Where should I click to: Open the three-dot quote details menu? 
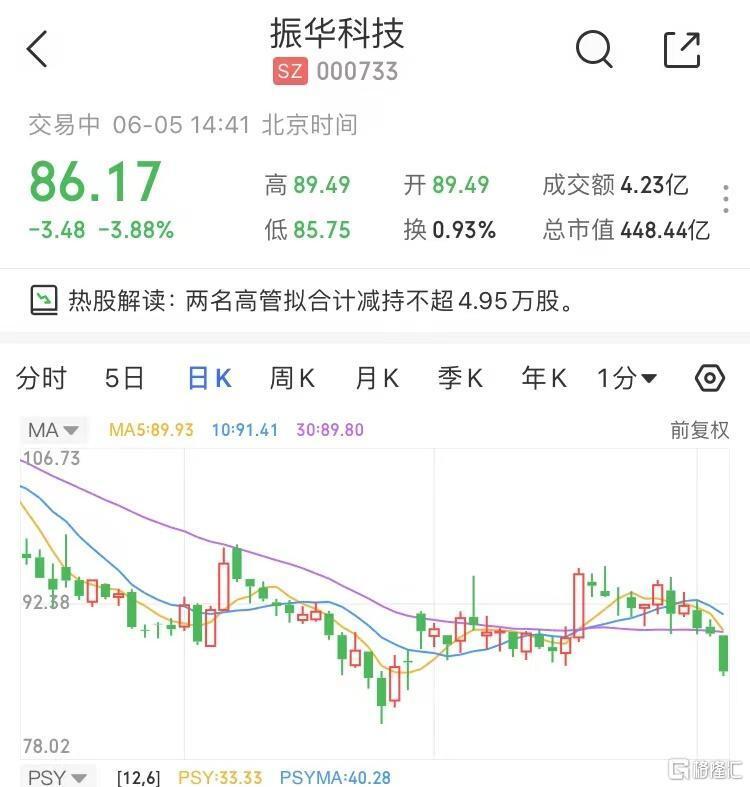point(727,206)
